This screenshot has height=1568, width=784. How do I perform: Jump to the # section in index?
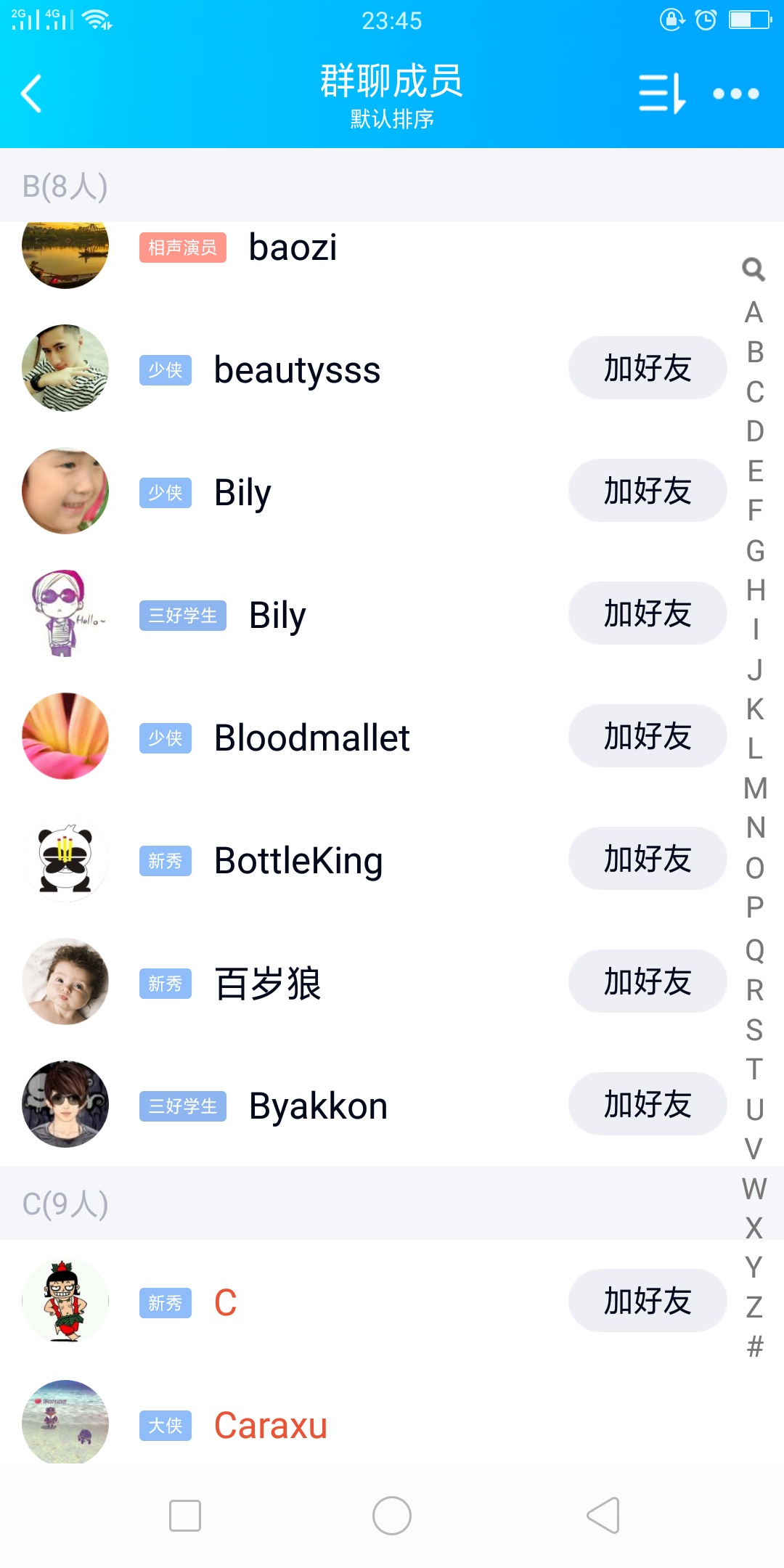(x=755, y=1347)
